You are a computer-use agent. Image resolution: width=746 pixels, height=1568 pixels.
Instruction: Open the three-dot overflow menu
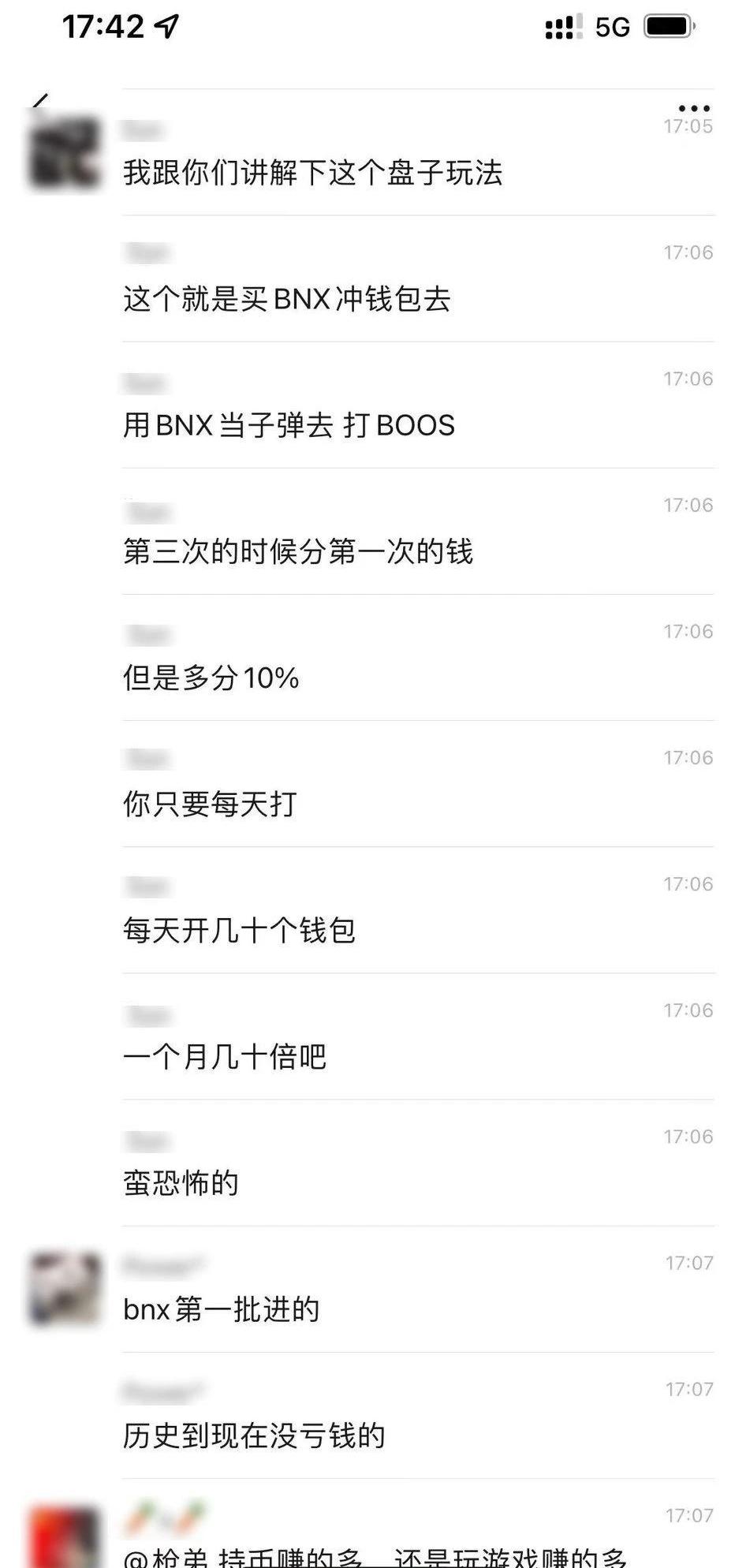pos(693,108)
